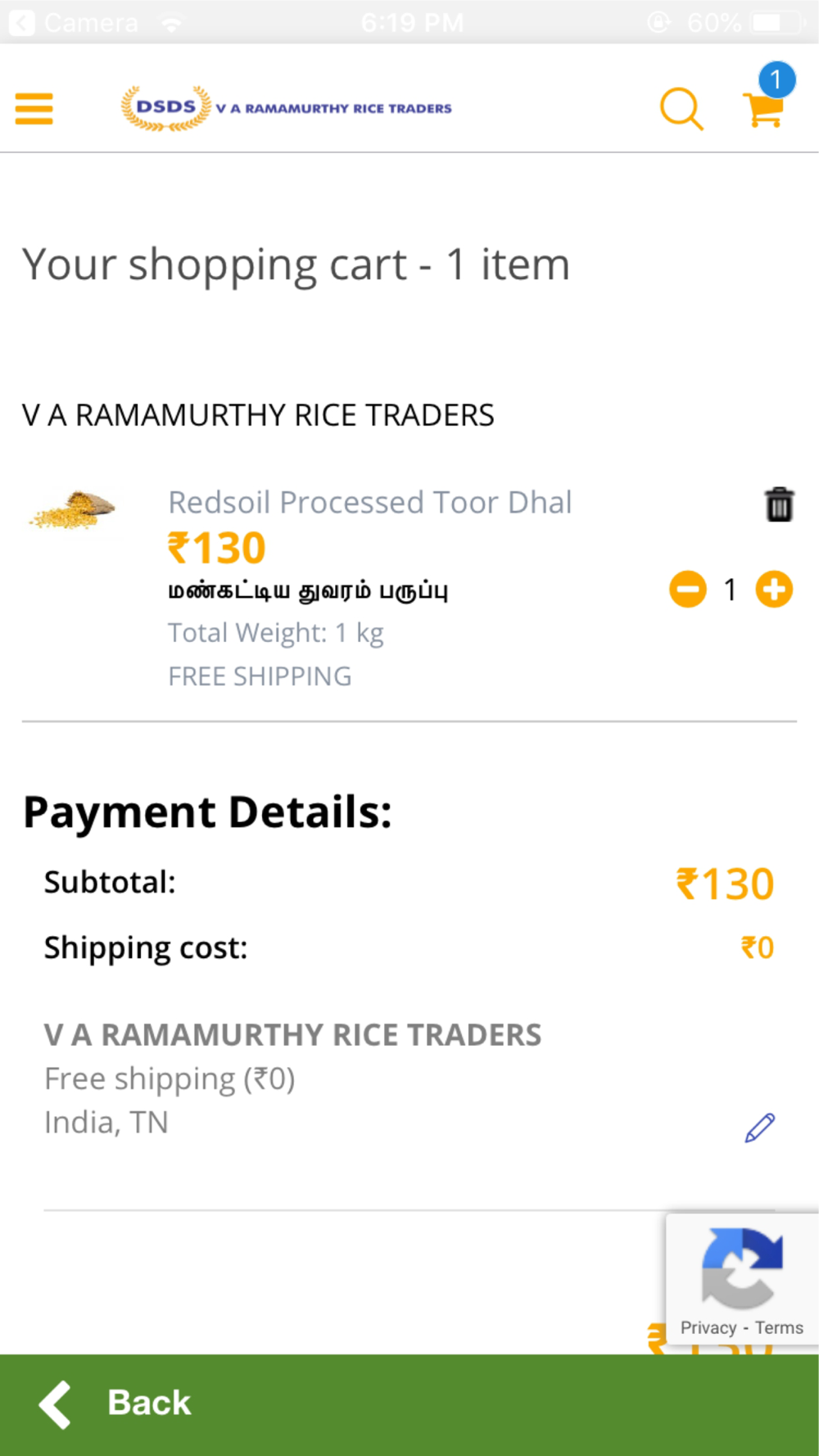Decrease Toor Dhal quantity
Viewport: 819px width, 1456px height.
coord(688,590)
